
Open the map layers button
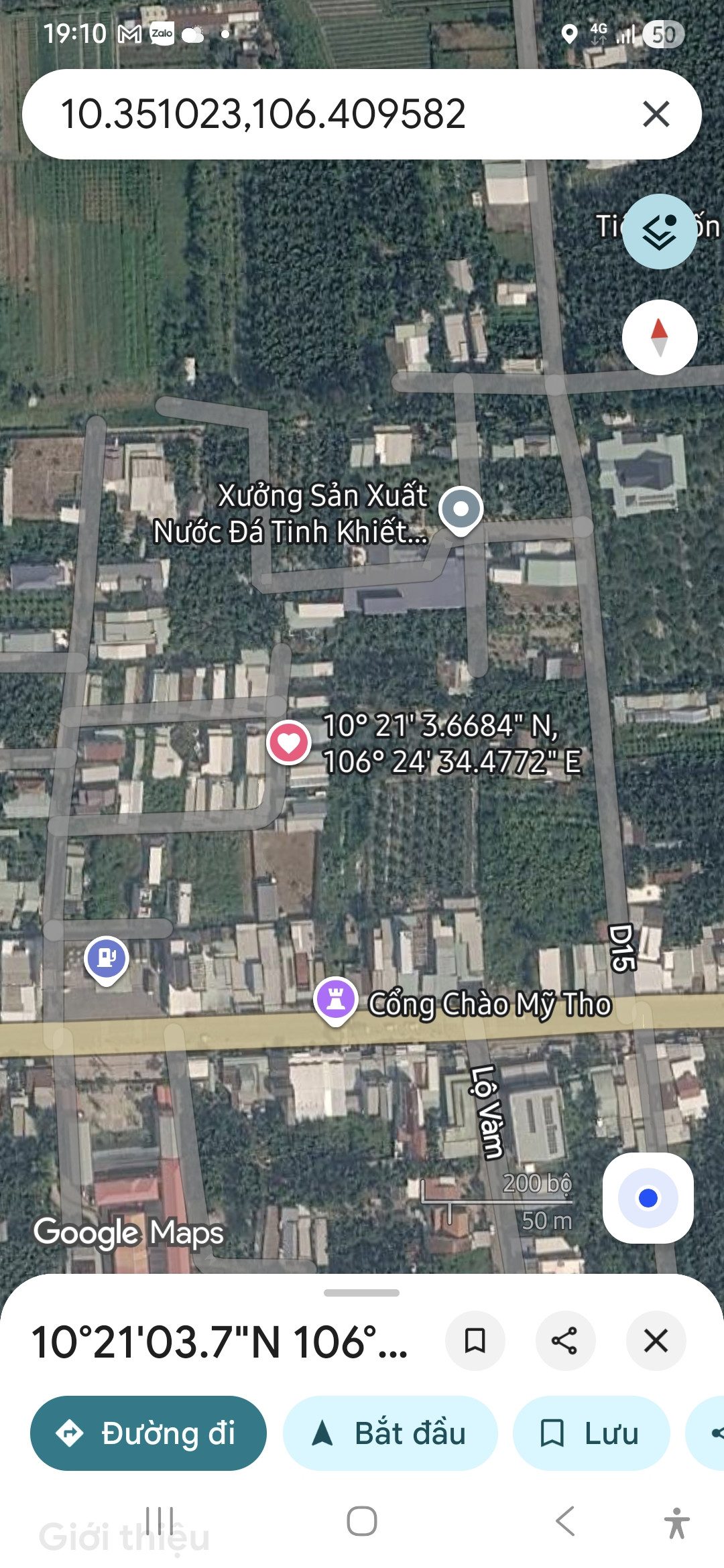point(660,232)
